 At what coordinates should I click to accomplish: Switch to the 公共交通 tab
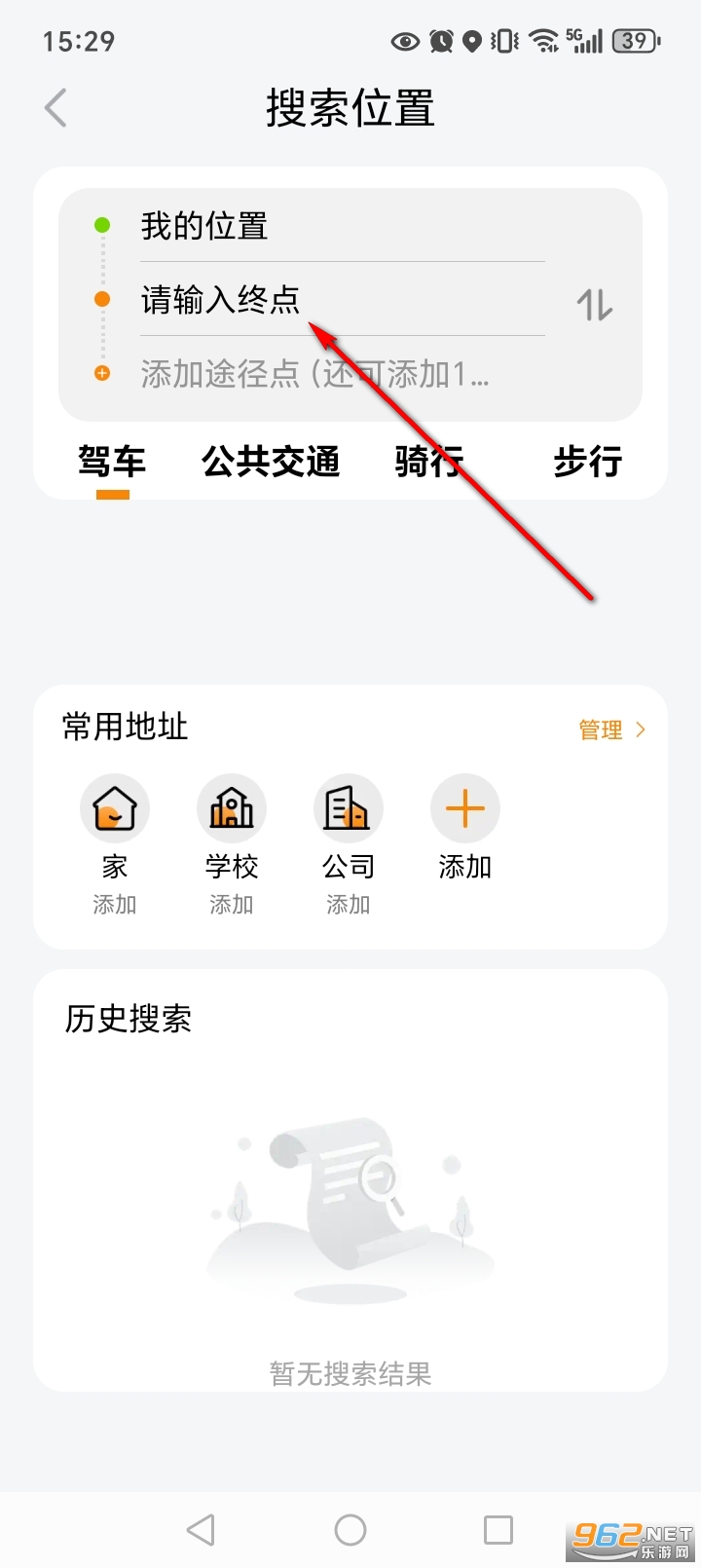[x=271, y=462]
